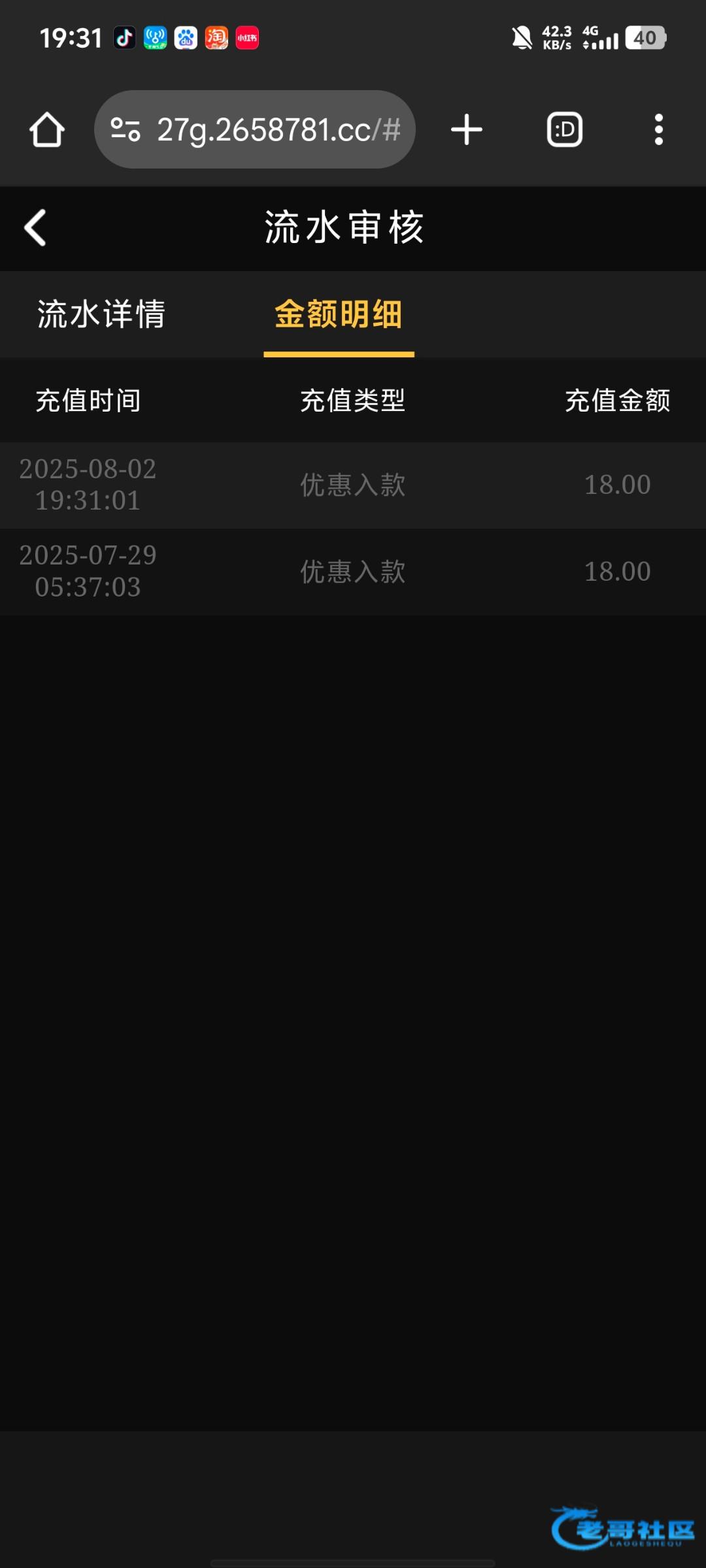Switch to the 流水详情 tab
The image size is (706, 1568).
101,314
